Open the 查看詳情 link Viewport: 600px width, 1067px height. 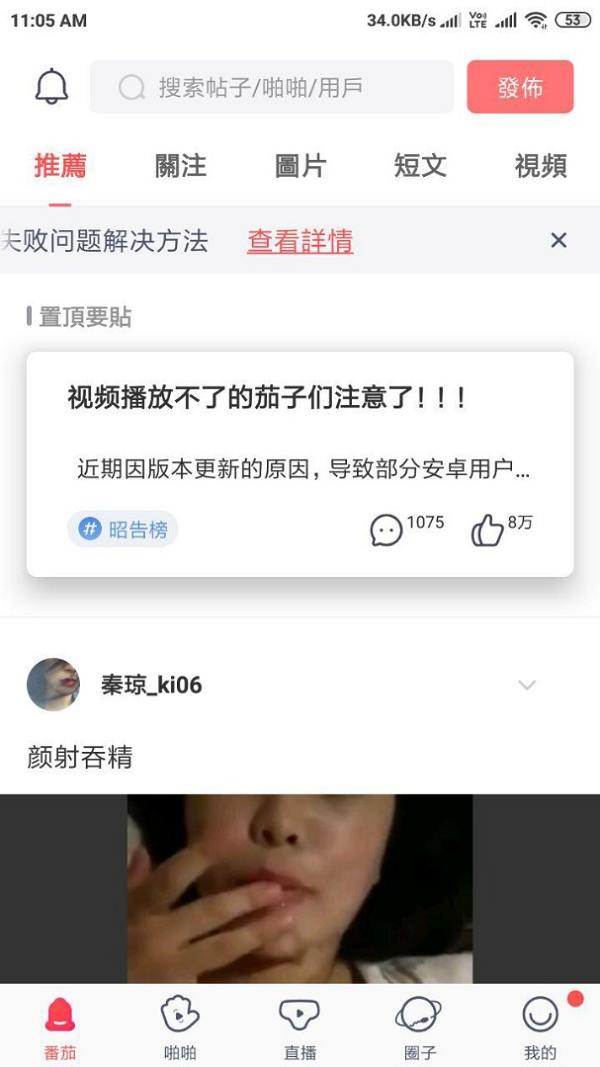(300, 241)
